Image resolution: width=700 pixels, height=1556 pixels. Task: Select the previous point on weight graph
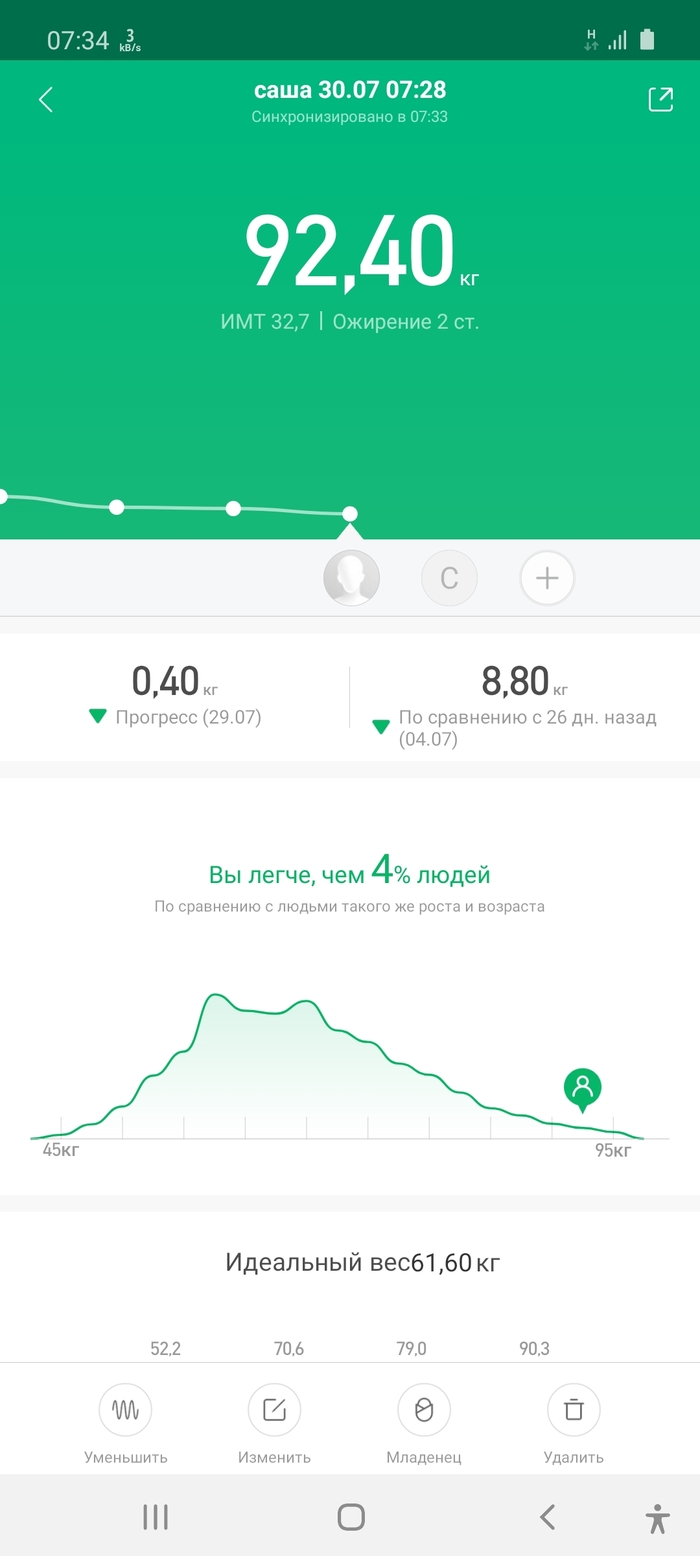point(233,508)
